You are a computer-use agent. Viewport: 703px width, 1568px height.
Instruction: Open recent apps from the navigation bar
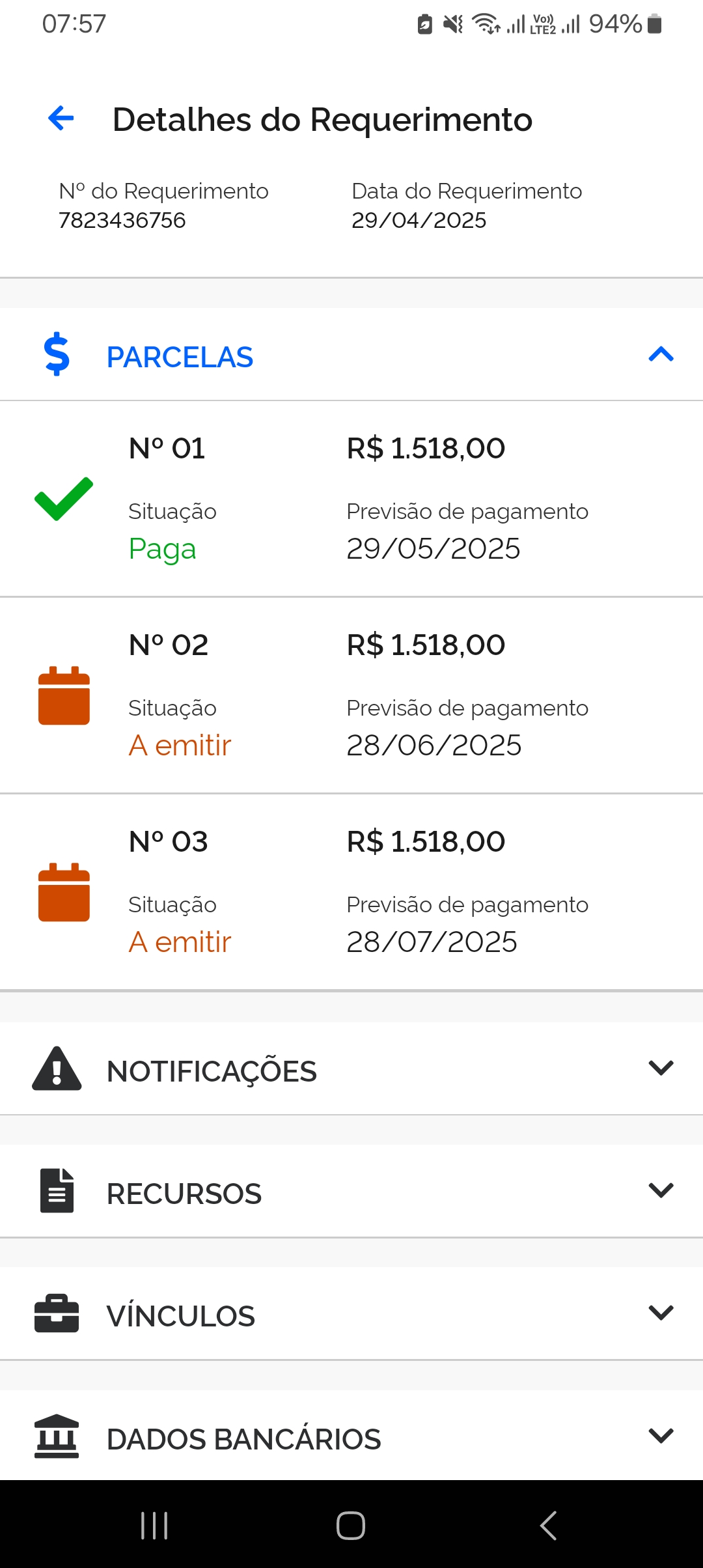154,1526
